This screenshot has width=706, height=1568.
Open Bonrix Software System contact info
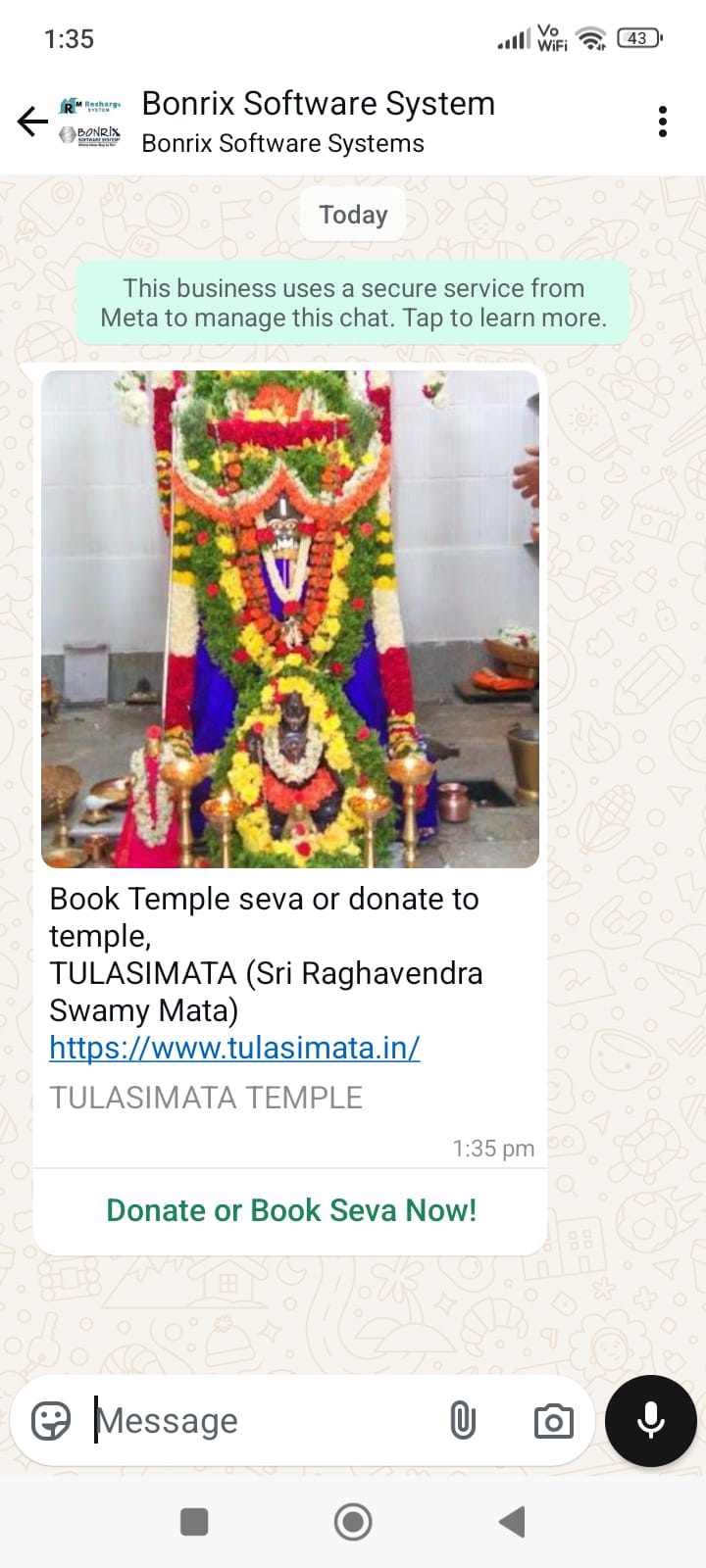click(318, 122)
